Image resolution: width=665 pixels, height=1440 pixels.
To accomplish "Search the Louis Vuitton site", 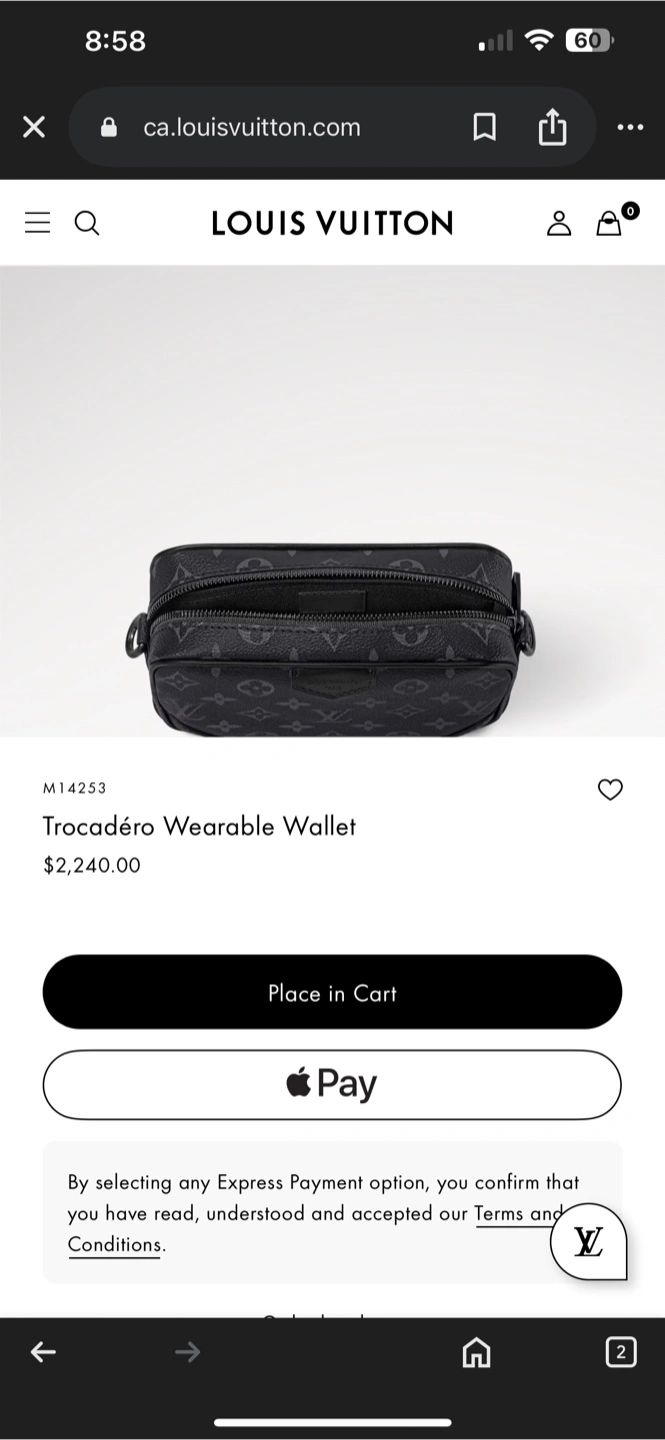I will tap(87, 222).
